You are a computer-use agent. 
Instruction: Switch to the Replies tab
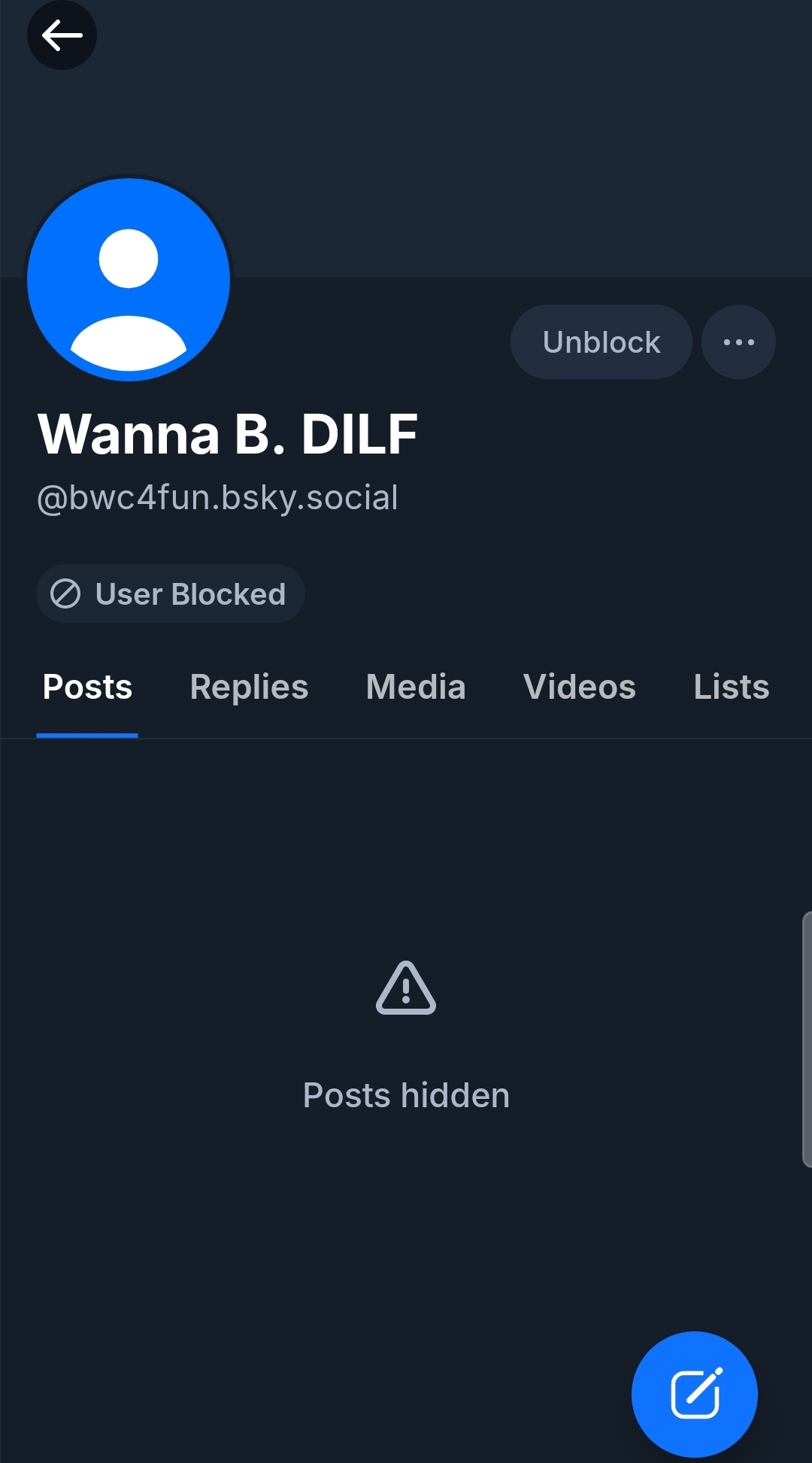point(249,687)
